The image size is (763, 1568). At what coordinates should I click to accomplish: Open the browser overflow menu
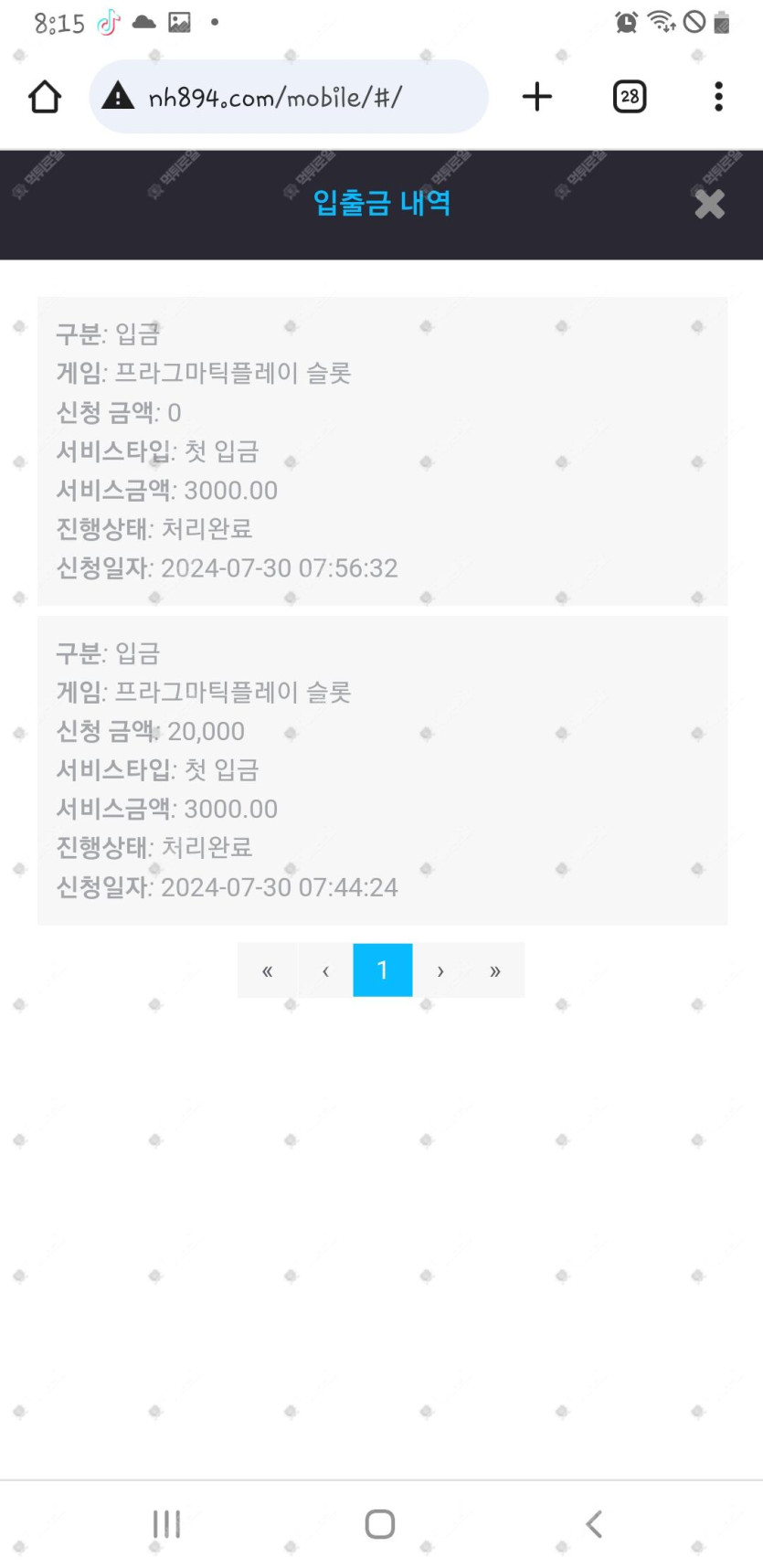coord(719,97)
